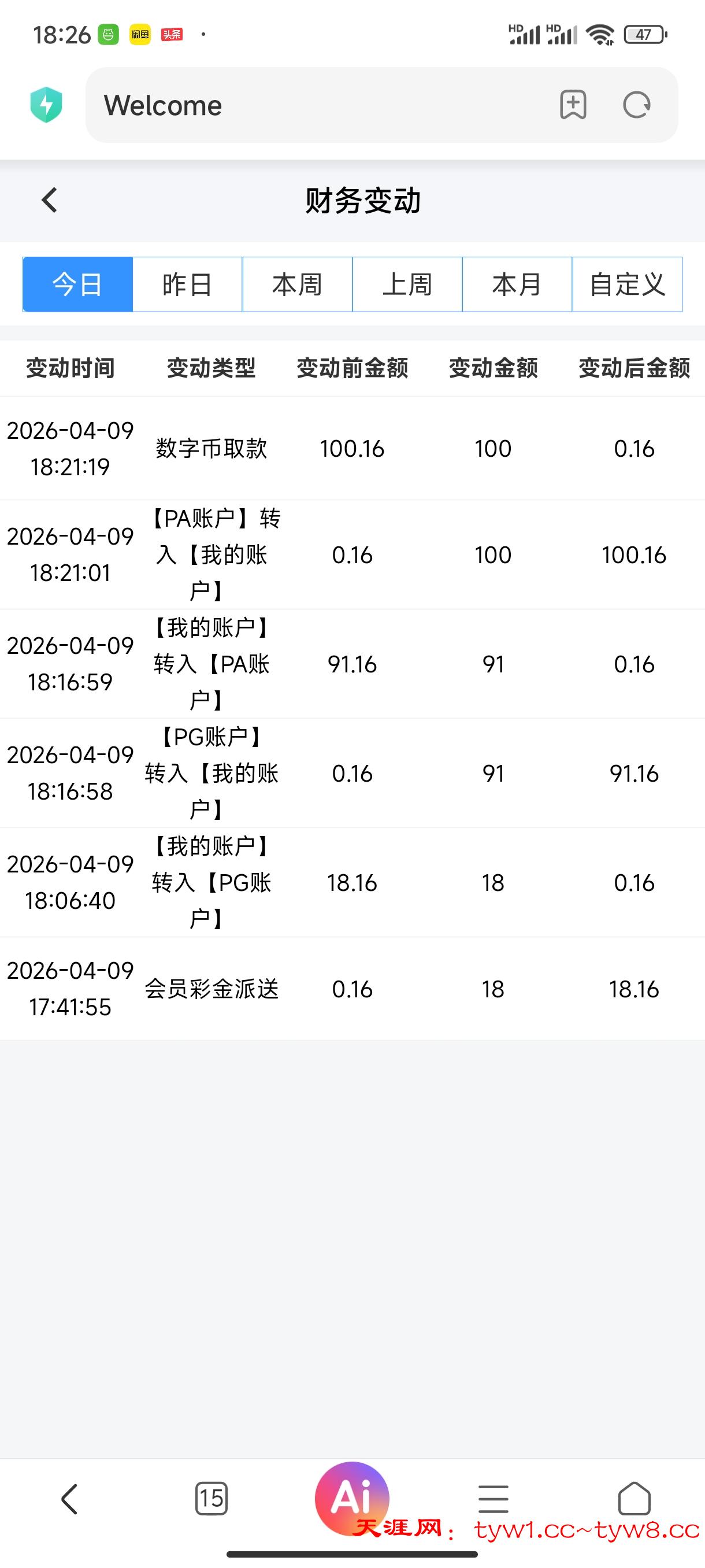705x1568 pixels.
Task: Switch to the 昨日 filter
Action: click(187, 284)
